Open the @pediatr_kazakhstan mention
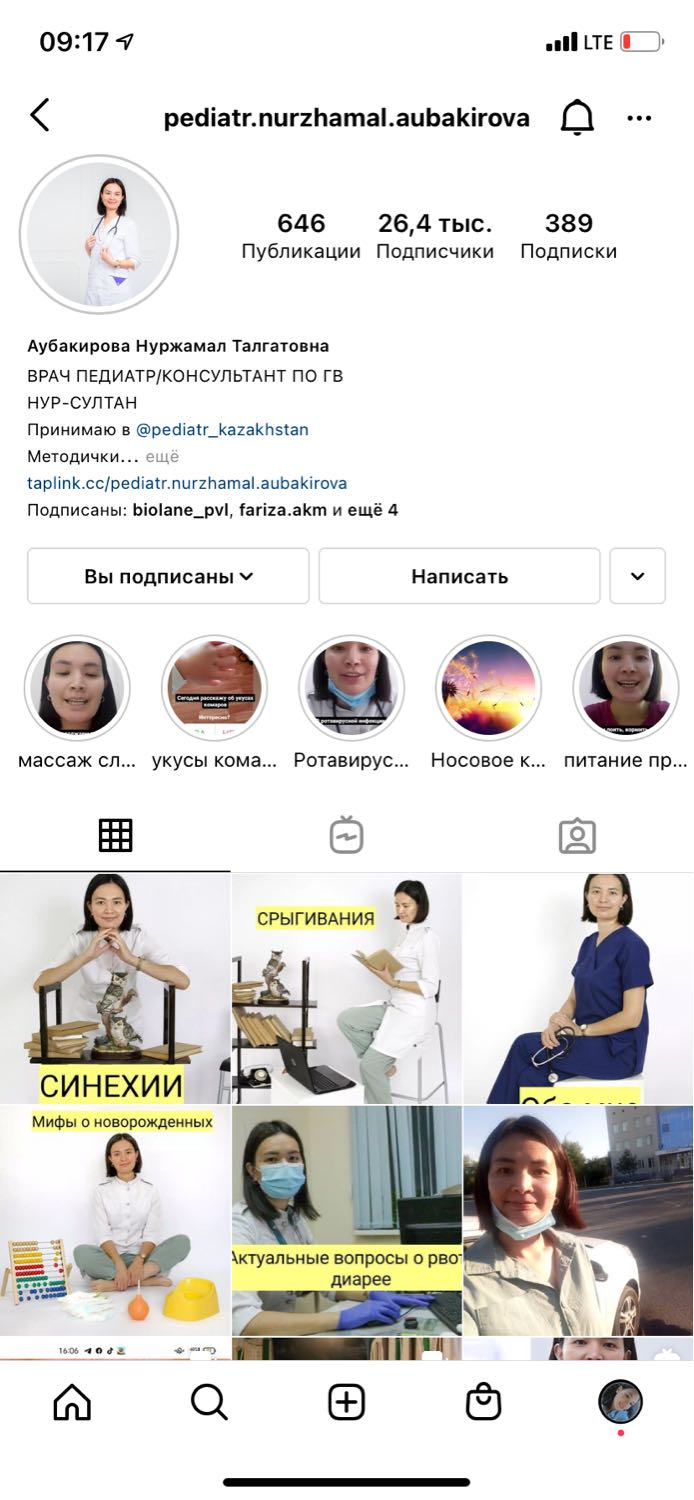 pyautogui.click(x=222, y=430)
